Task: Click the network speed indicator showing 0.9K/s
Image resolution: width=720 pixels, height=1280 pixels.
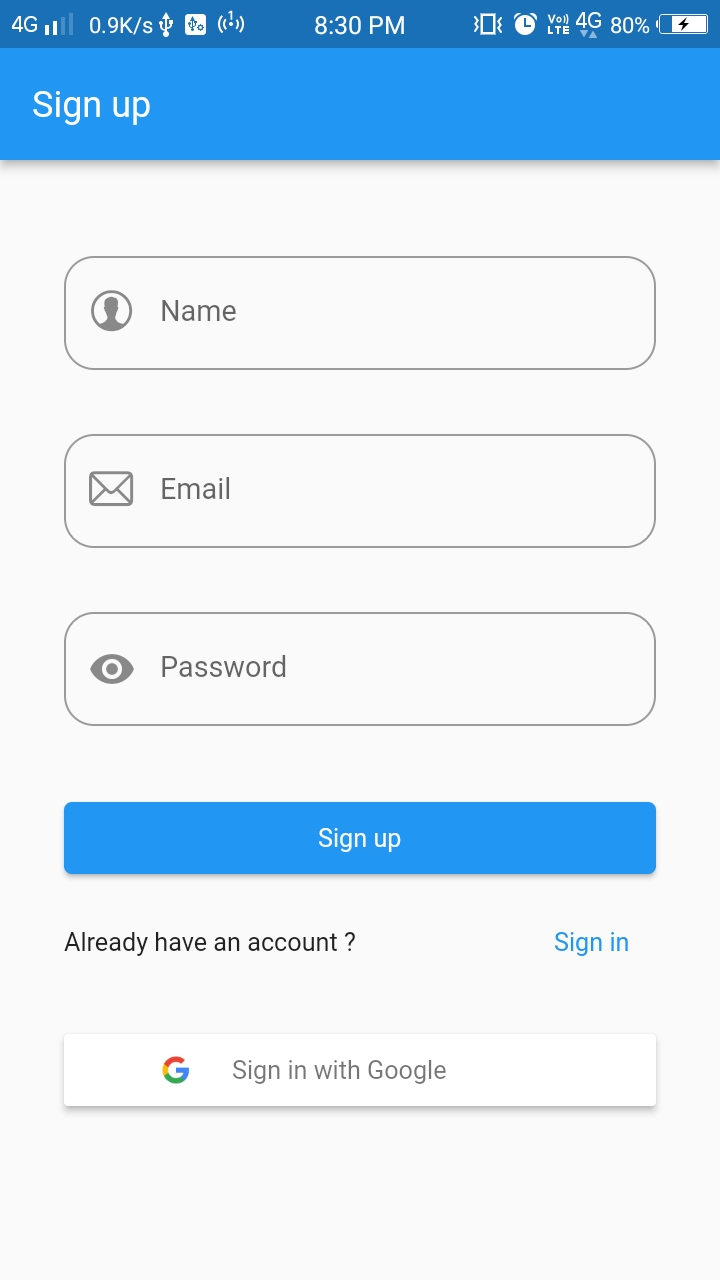Action: (120, 25)
